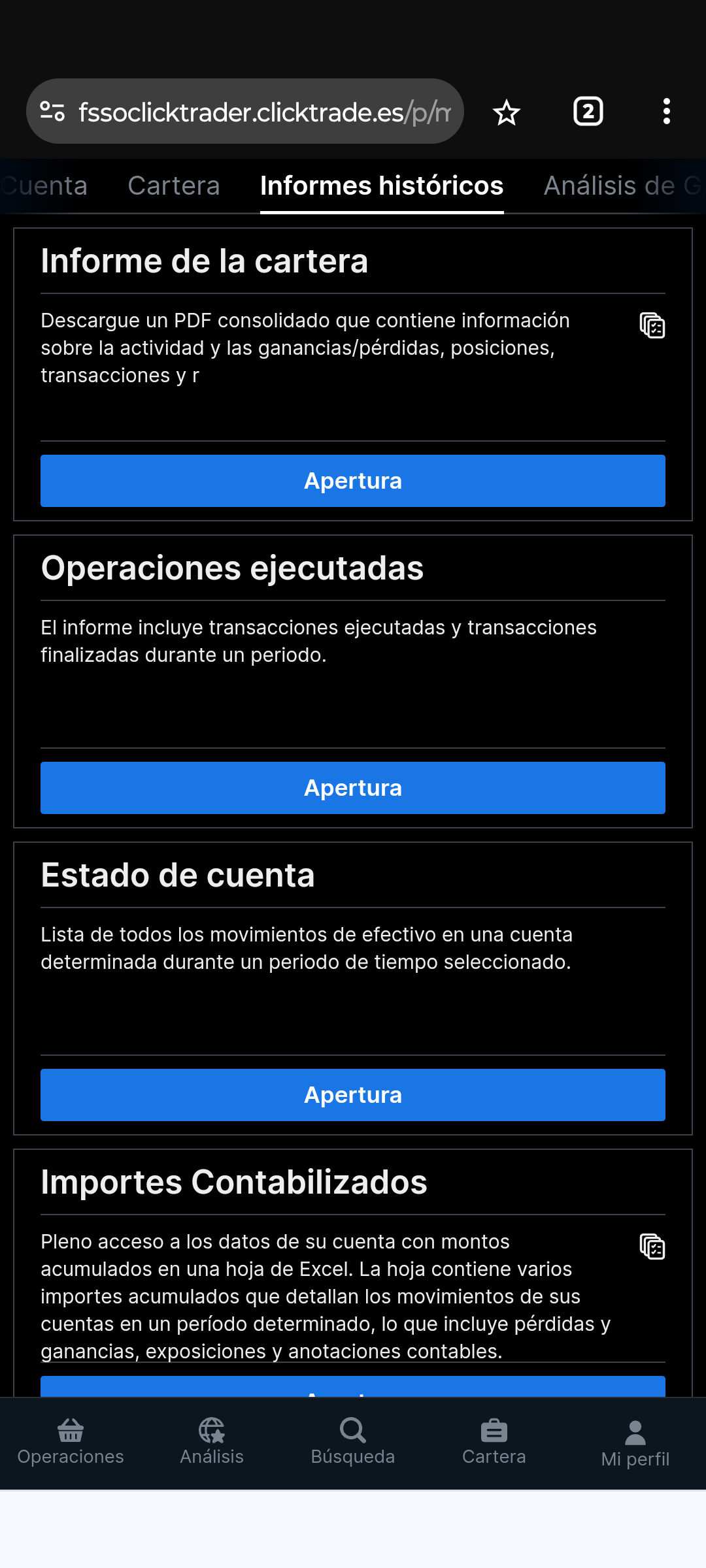Image resolution: width=706 pixels, height=1568 pixels.
Task: View site information icon in address bar
Action: [52, 112]
